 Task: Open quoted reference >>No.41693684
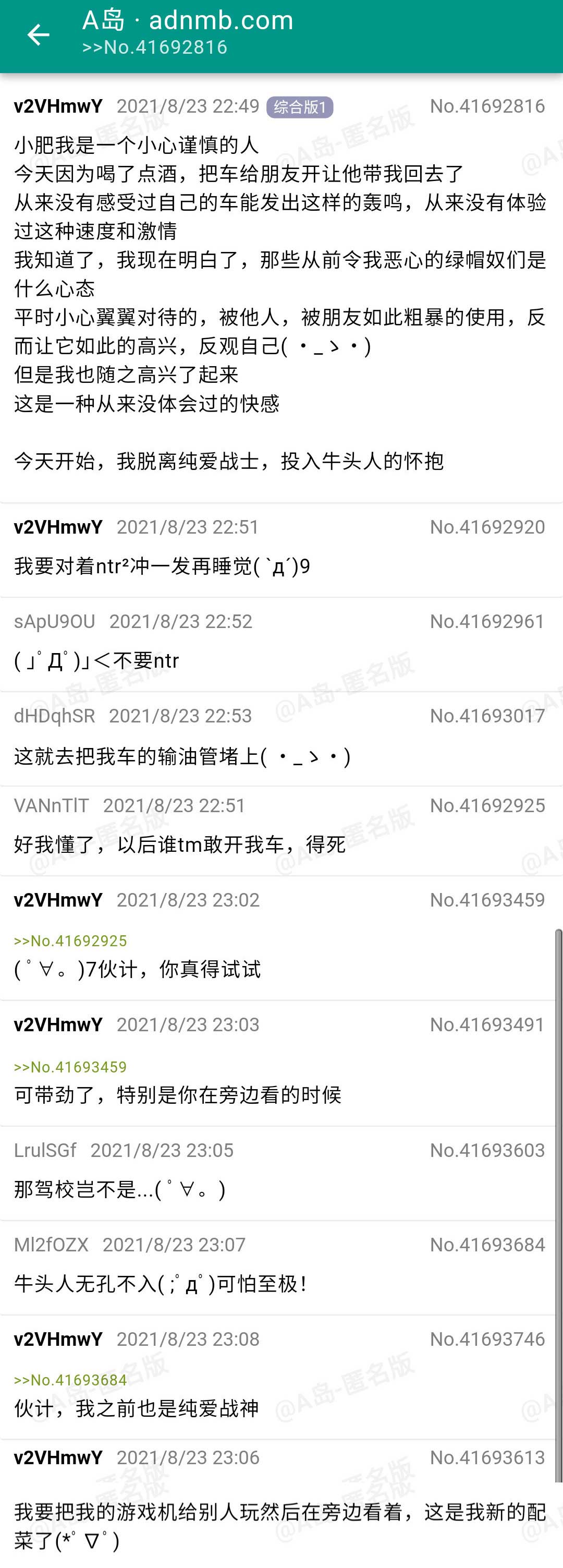70,1379
